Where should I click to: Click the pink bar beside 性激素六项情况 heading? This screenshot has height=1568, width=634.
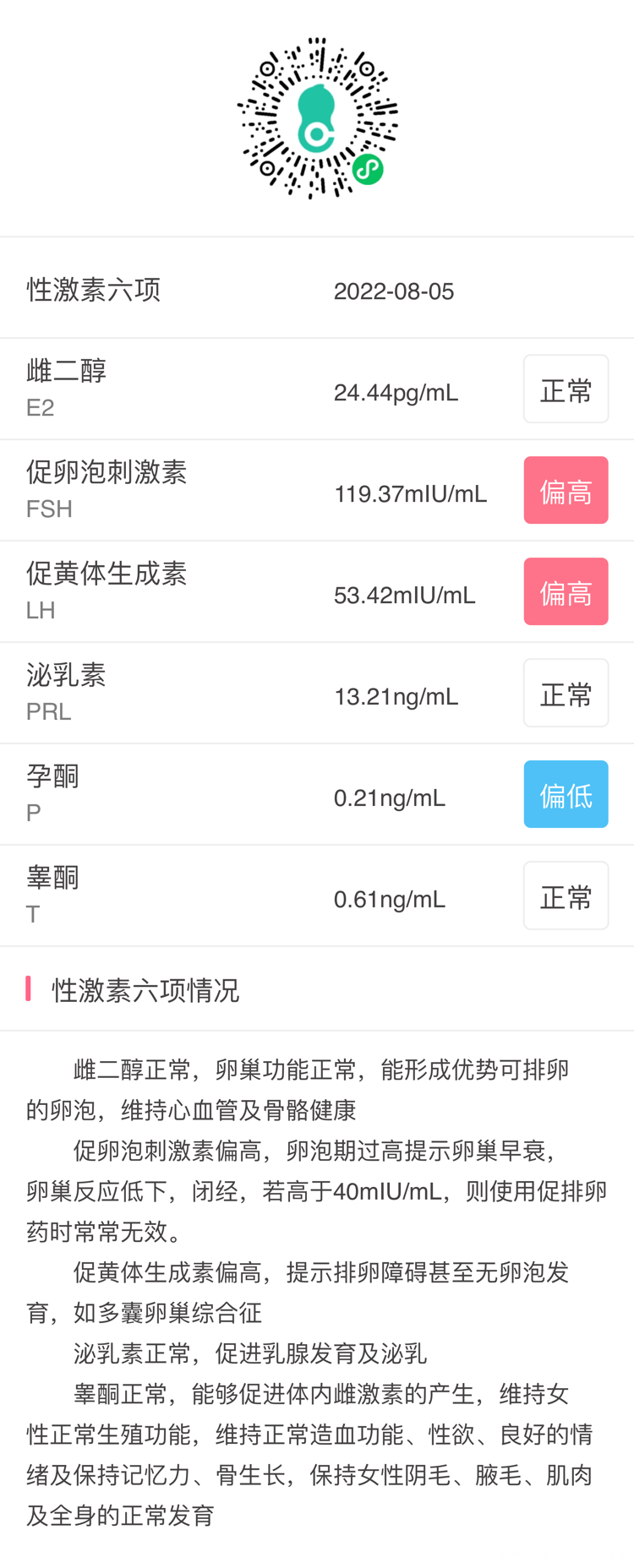coord(28,989)
